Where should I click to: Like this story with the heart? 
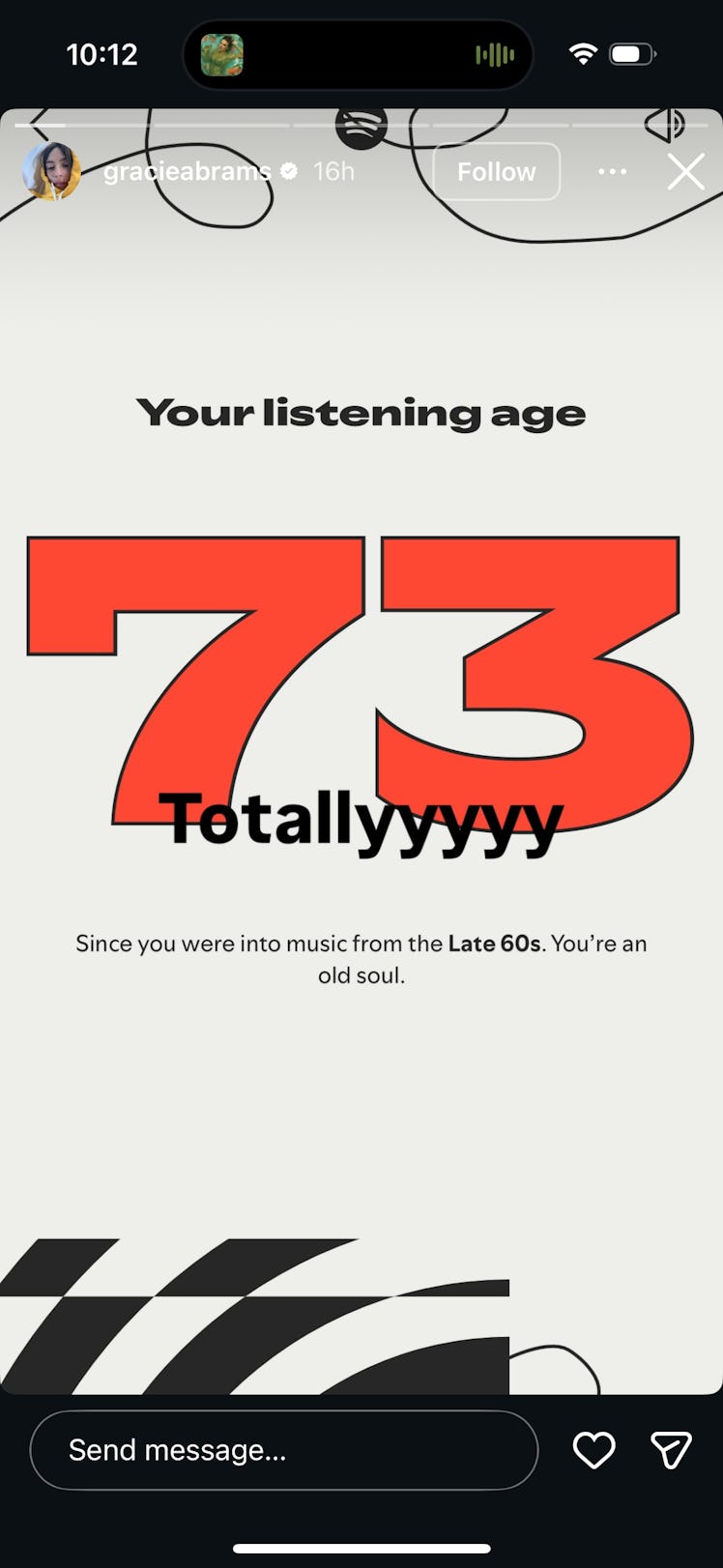(x=593, y=1450)
